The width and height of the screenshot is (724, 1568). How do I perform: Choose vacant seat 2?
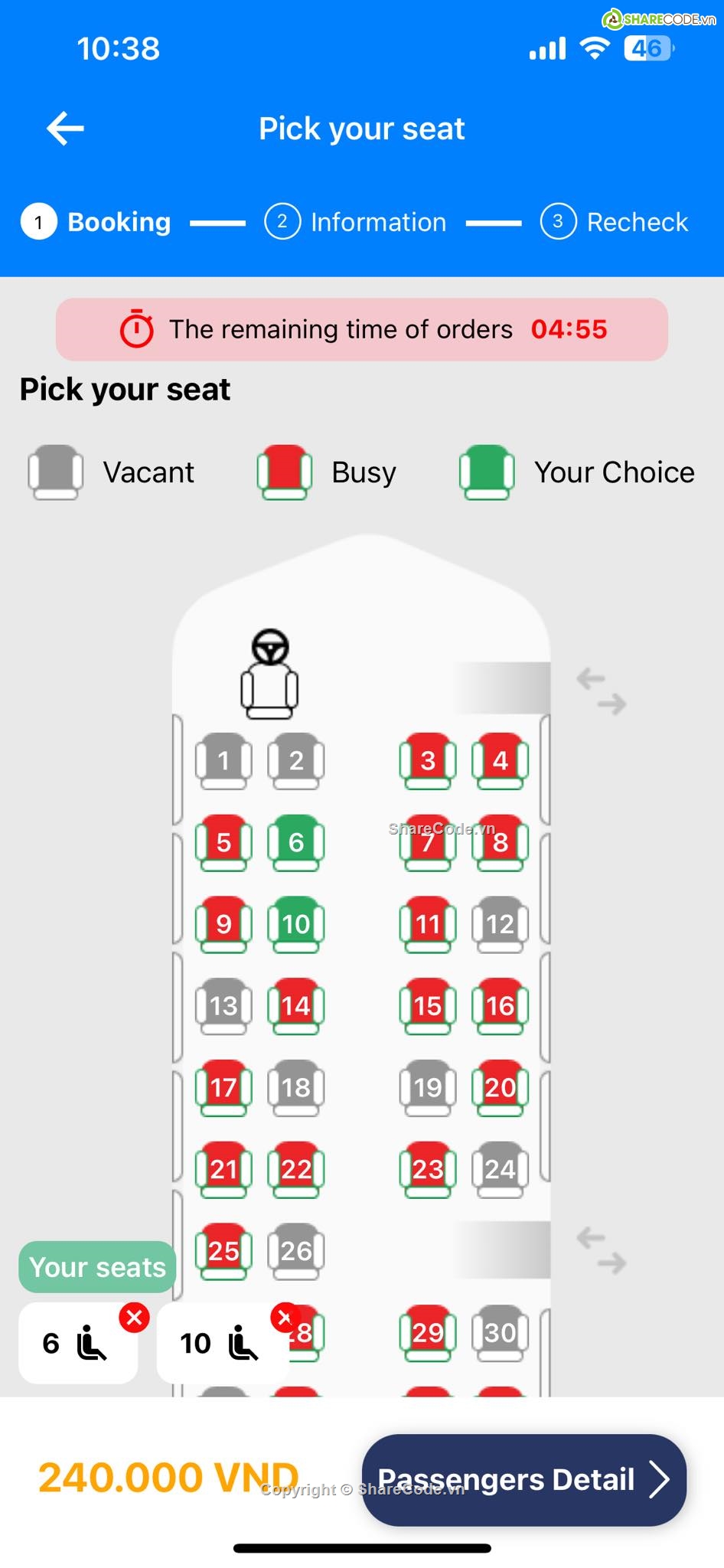point(296,760)
